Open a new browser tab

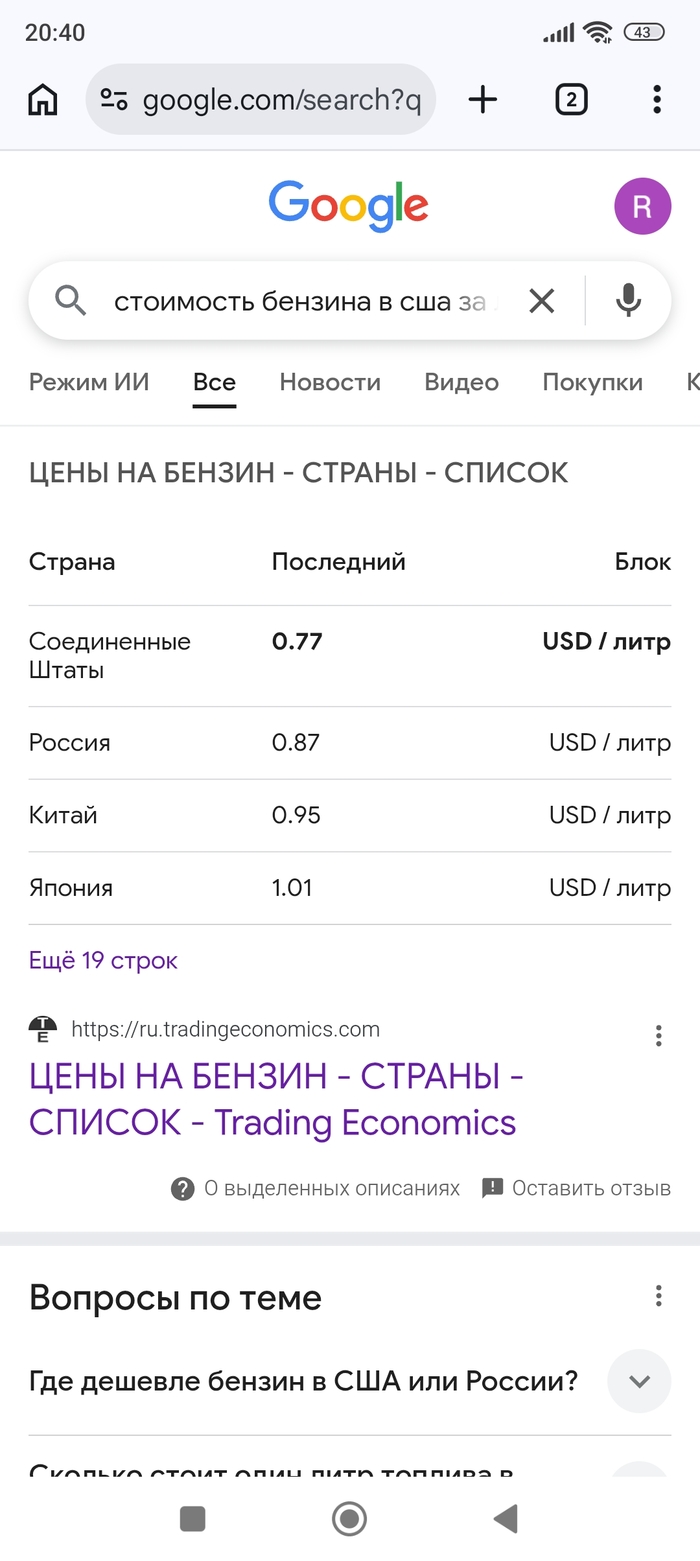point(483,99)
